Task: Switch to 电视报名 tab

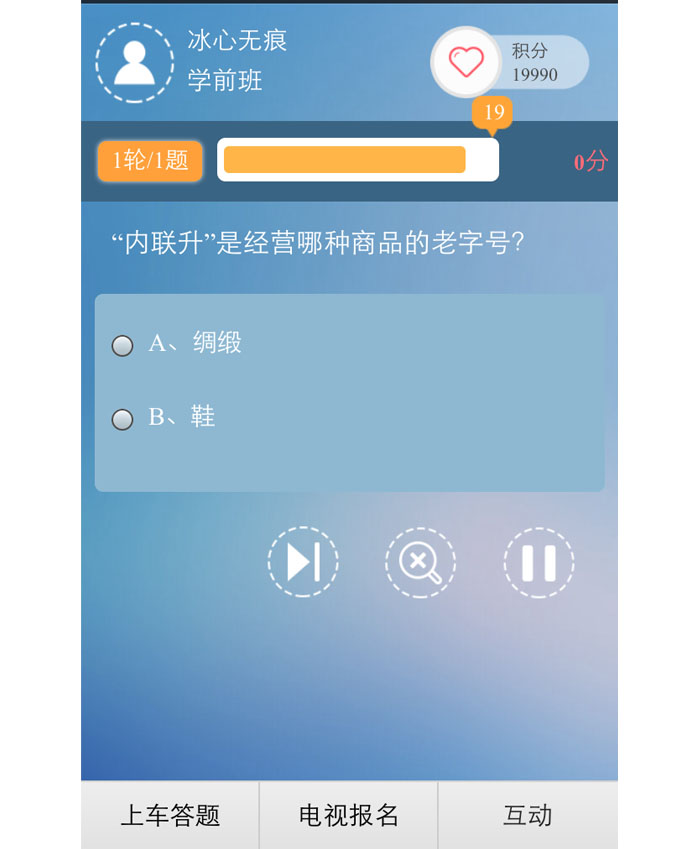Action: [348, 815]
